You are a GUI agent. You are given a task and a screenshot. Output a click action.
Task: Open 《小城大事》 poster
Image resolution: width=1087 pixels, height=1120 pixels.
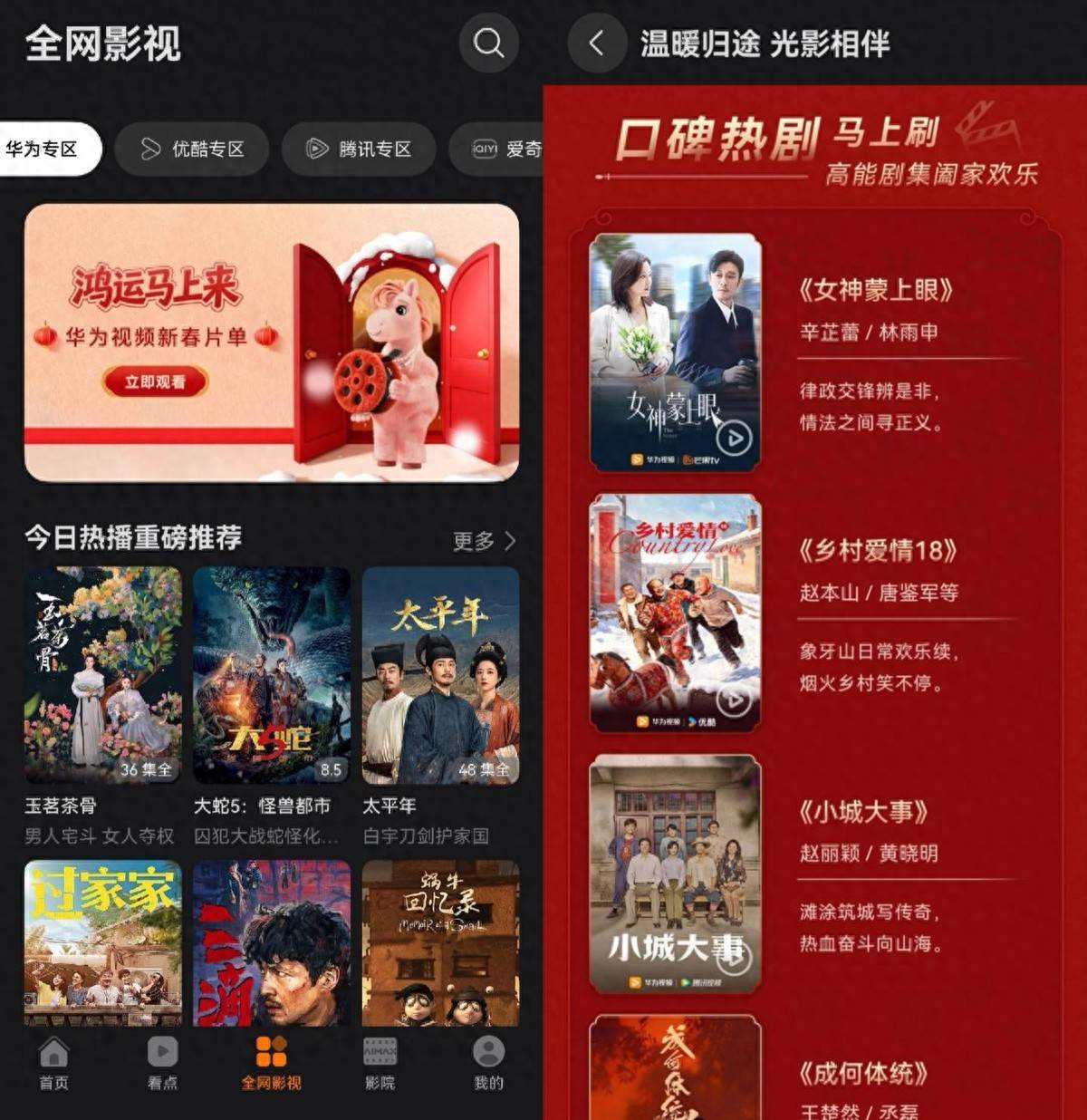coord(675,873)
